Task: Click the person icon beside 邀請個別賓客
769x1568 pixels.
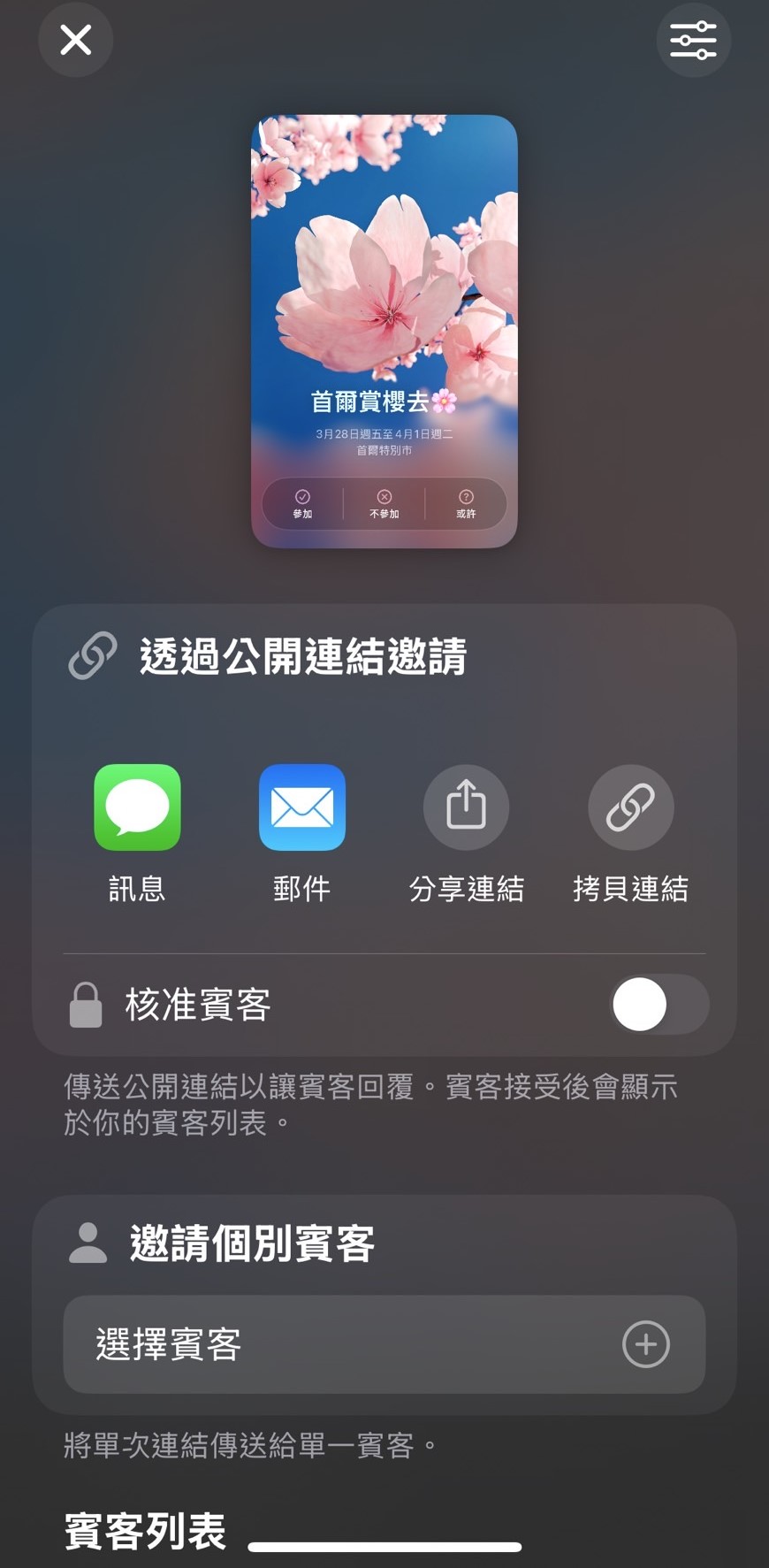Action: click(88, 1242)
